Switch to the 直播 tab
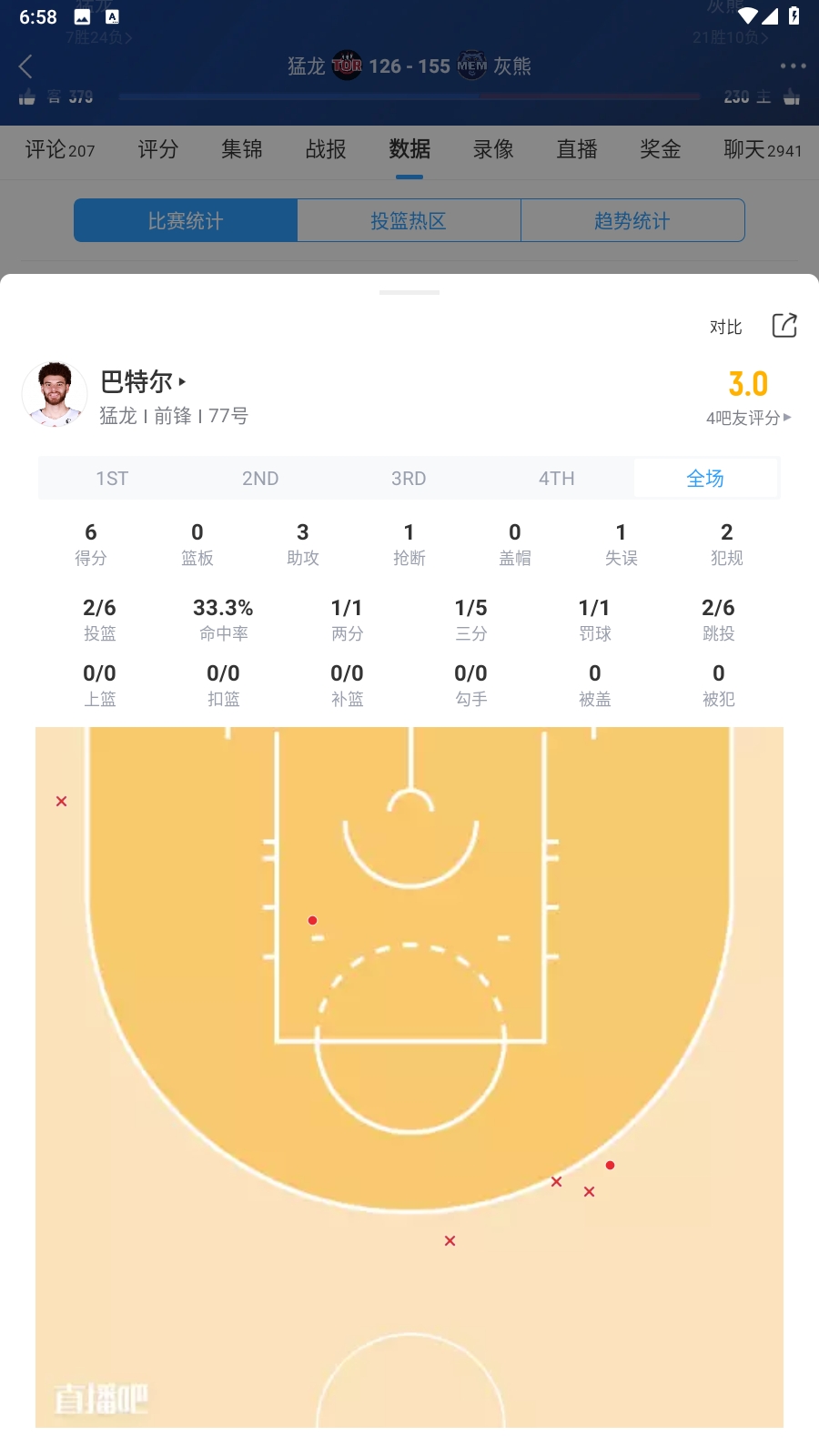Screen dimensions: 819x1456 click(577, 149)
